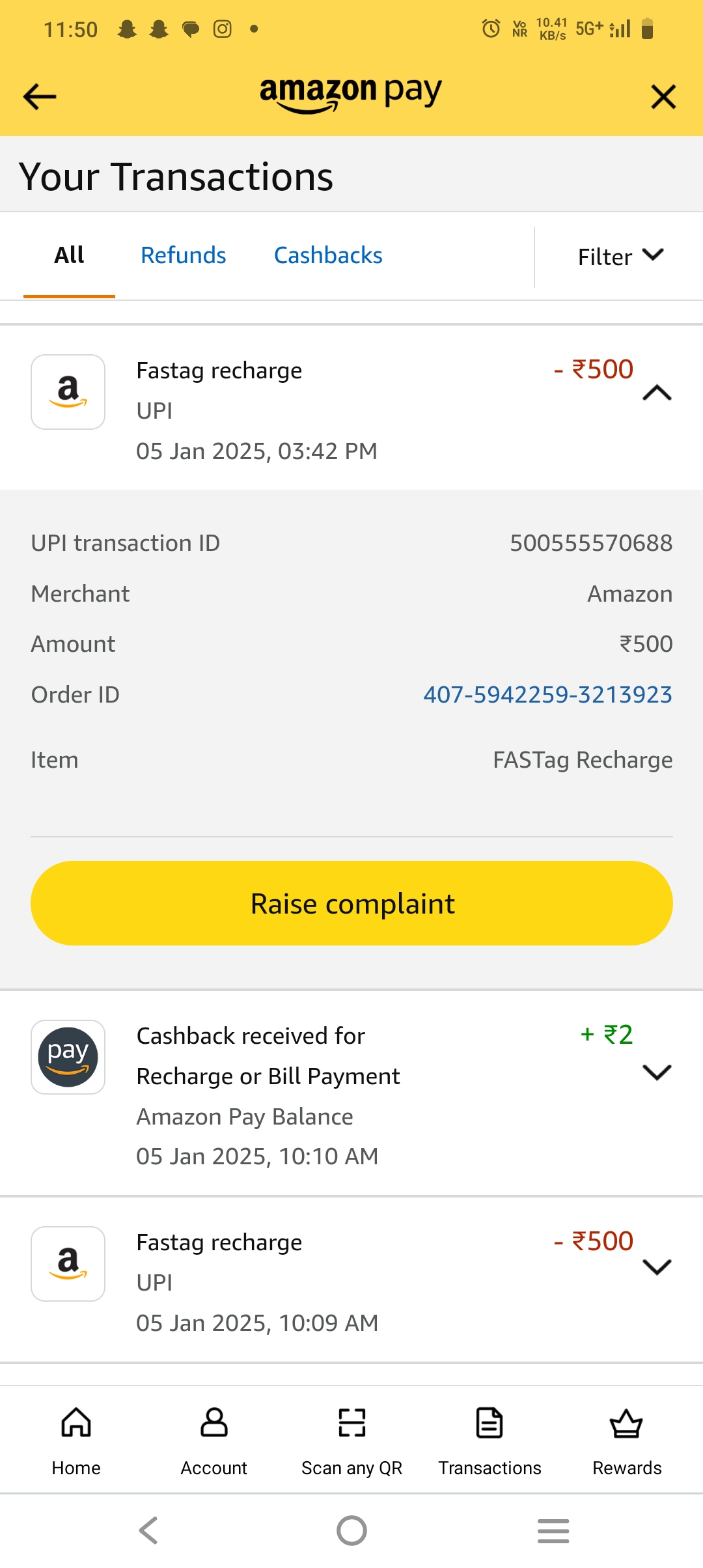Tap Raise complaint button
This screenshot has height=1568, width=703.
coord(351,903)
